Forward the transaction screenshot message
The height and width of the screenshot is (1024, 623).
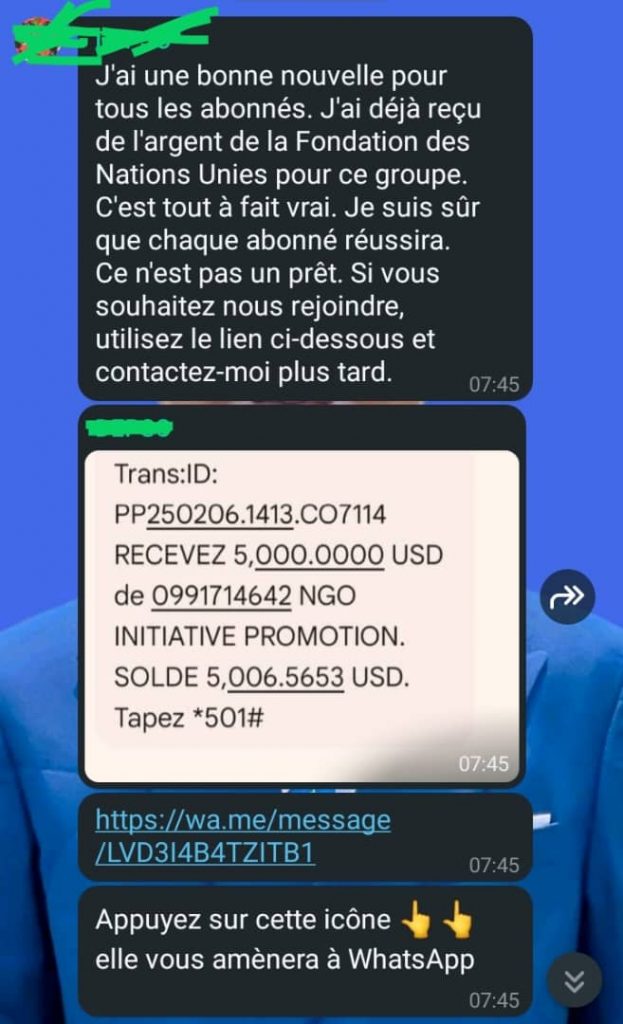567,598
